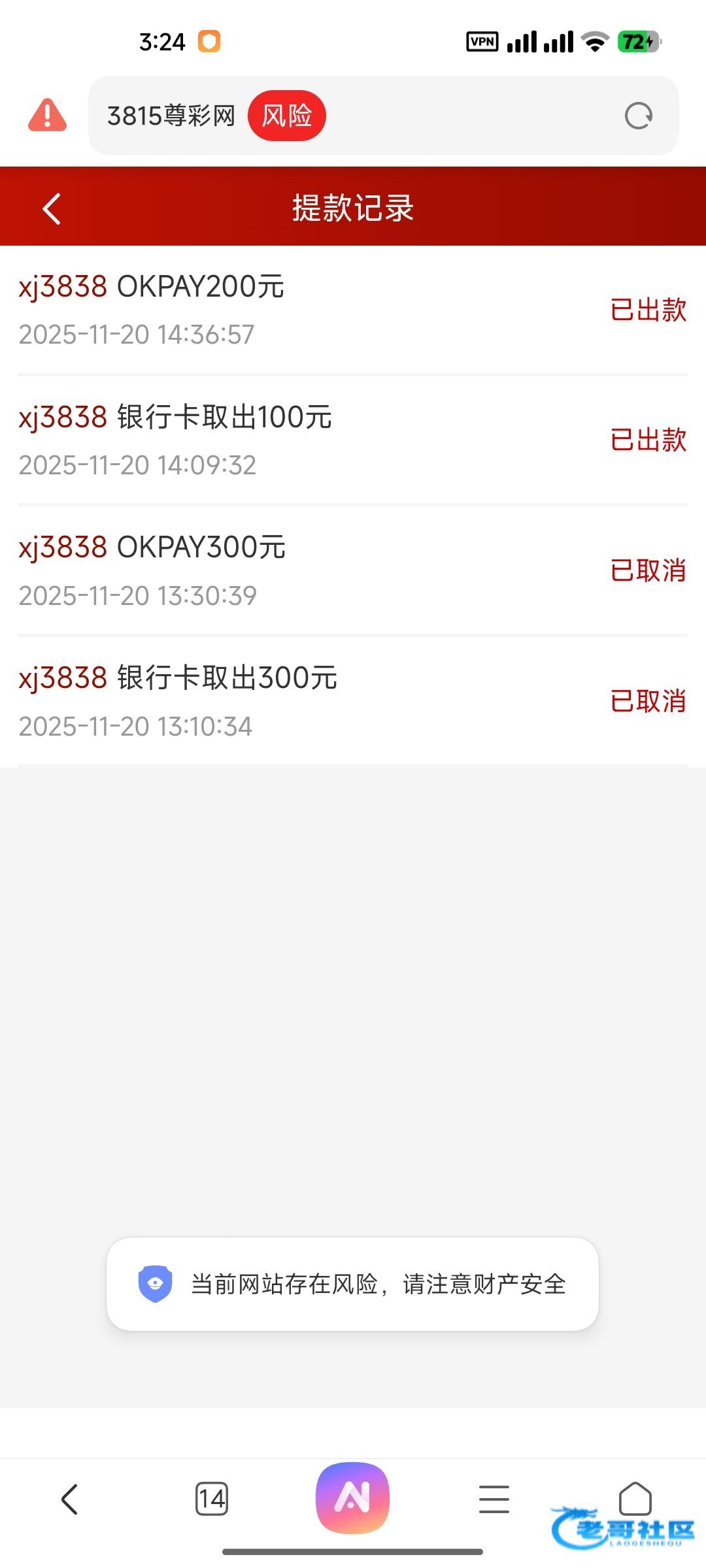Tap the 风险 risk badge
The width and height of the screenshot is (706, 1568).
[x=286, y=116]
